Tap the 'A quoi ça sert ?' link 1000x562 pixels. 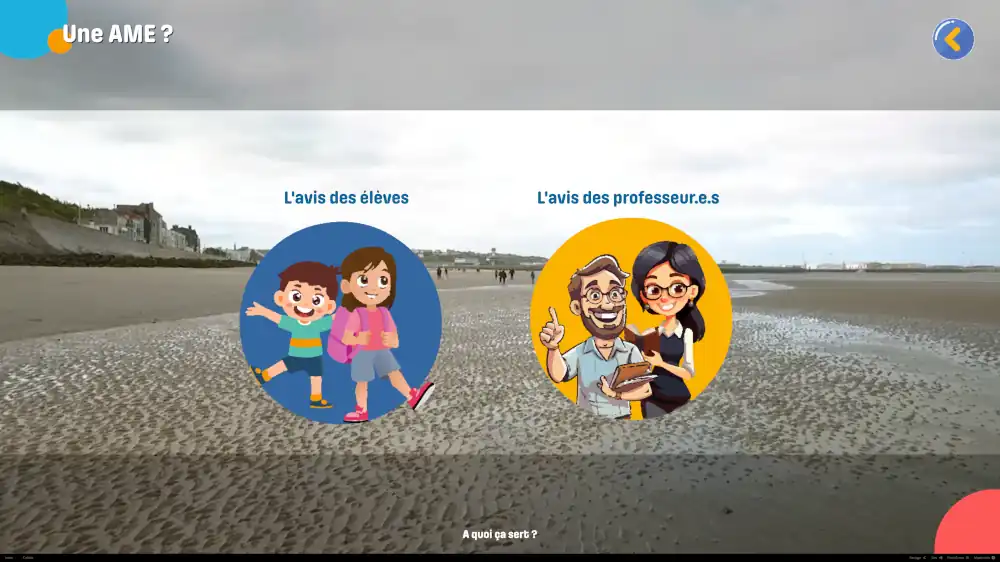pyautogui.click(x=499, y=534)
